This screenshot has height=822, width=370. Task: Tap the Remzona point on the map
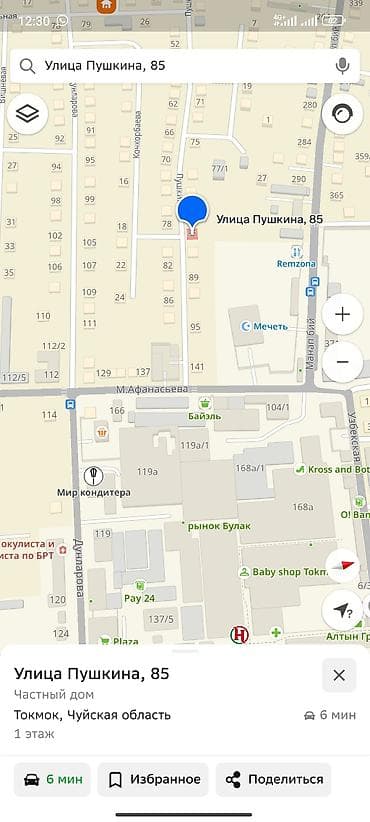(x=297, y=258)
